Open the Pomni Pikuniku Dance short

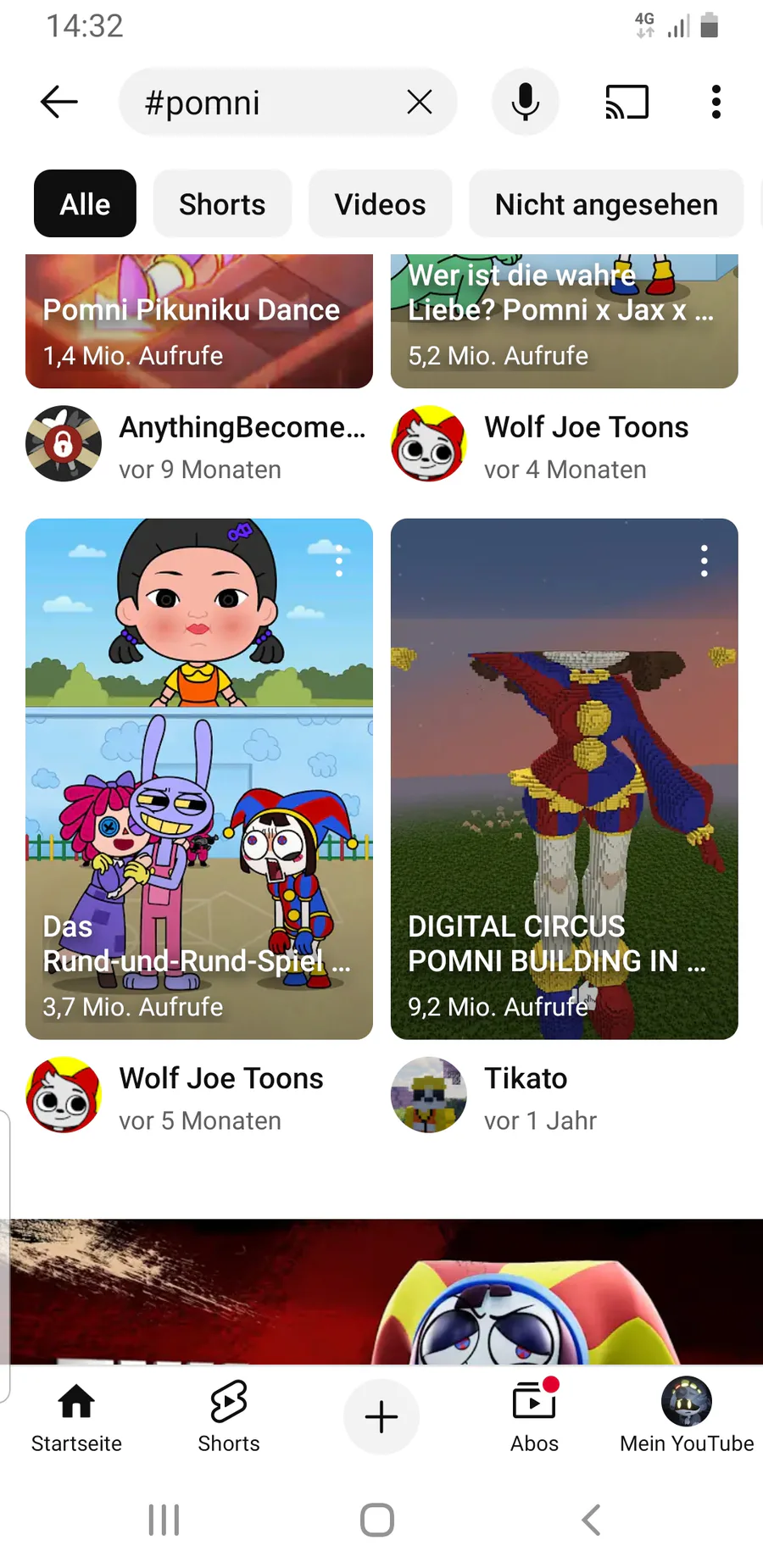(x=199, y=322)
